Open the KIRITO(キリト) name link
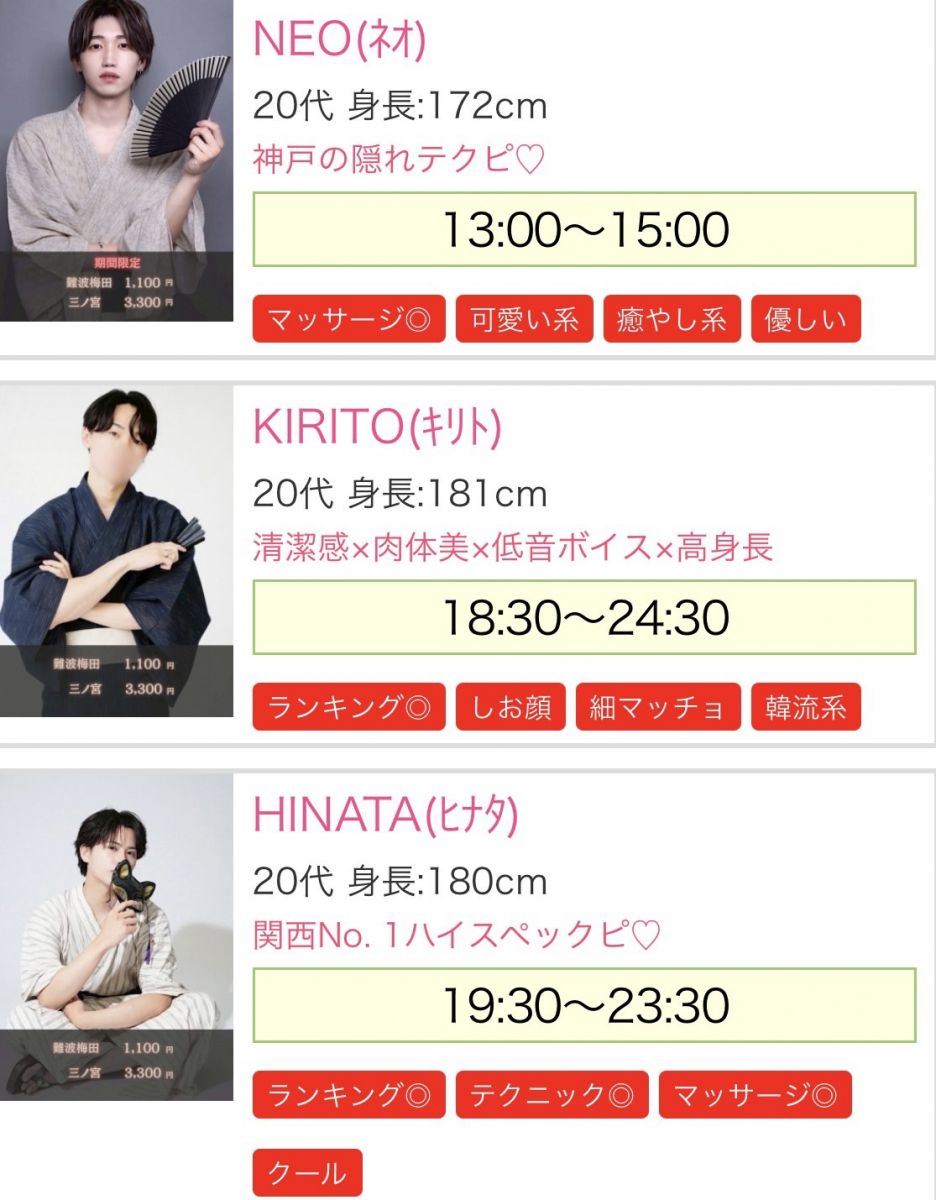 pyautogui.click(x=377, y=428)
